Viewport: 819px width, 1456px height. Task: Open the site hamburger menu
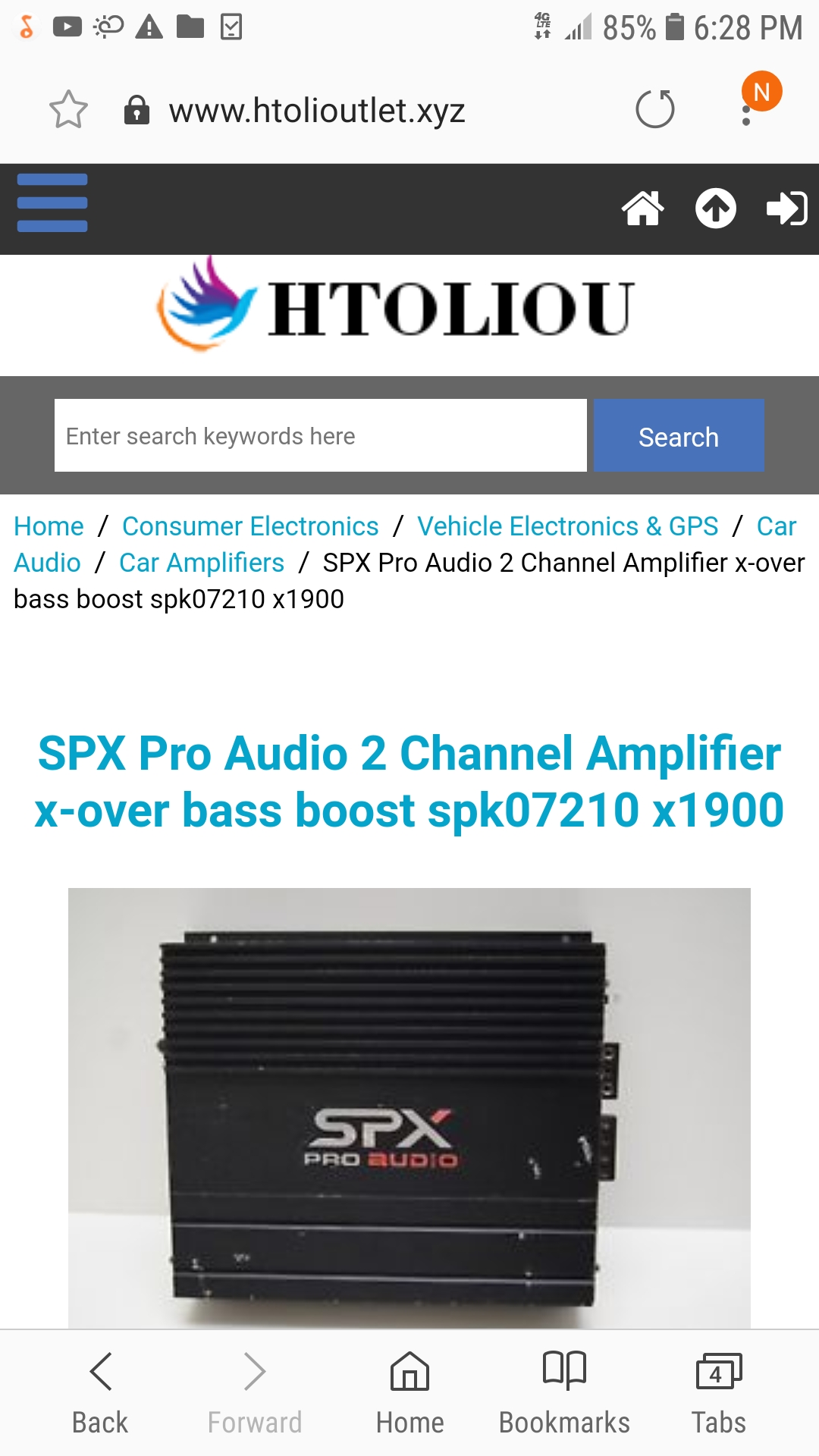pos(52,202)
